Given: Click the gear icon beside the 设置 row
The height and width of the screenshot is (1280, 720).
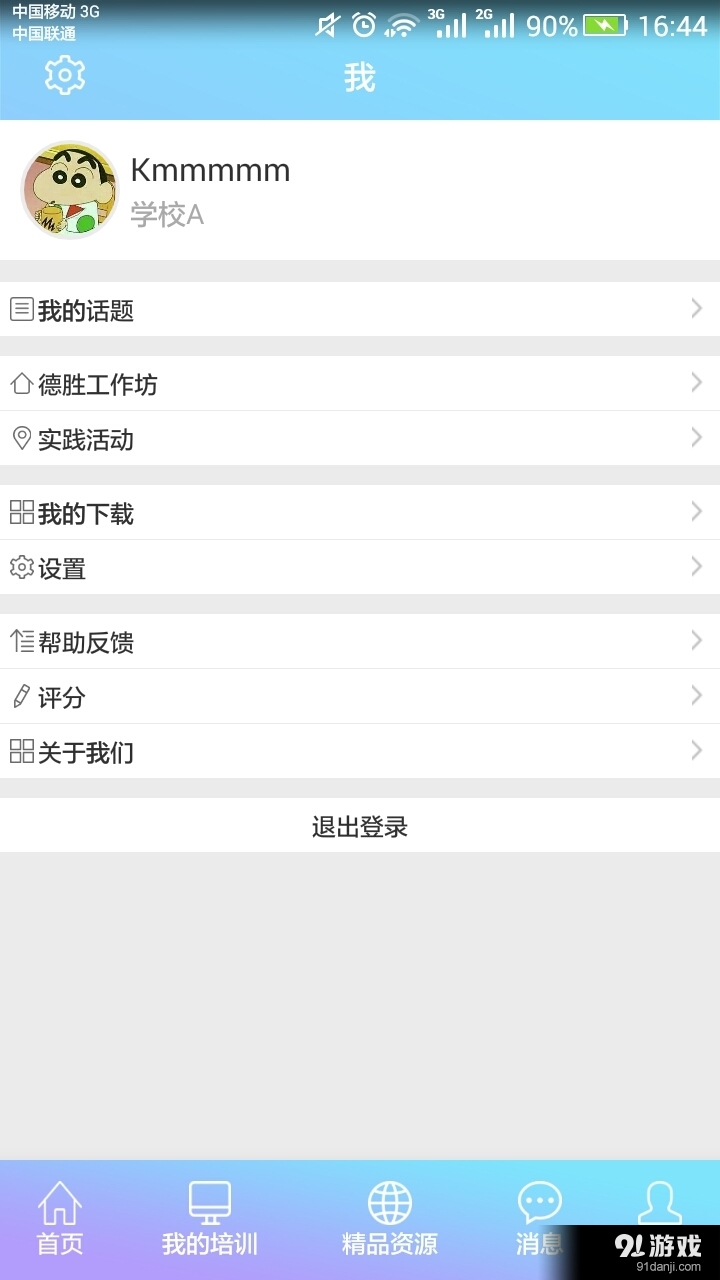Looking at the screenshot, I should click(21, 567).
